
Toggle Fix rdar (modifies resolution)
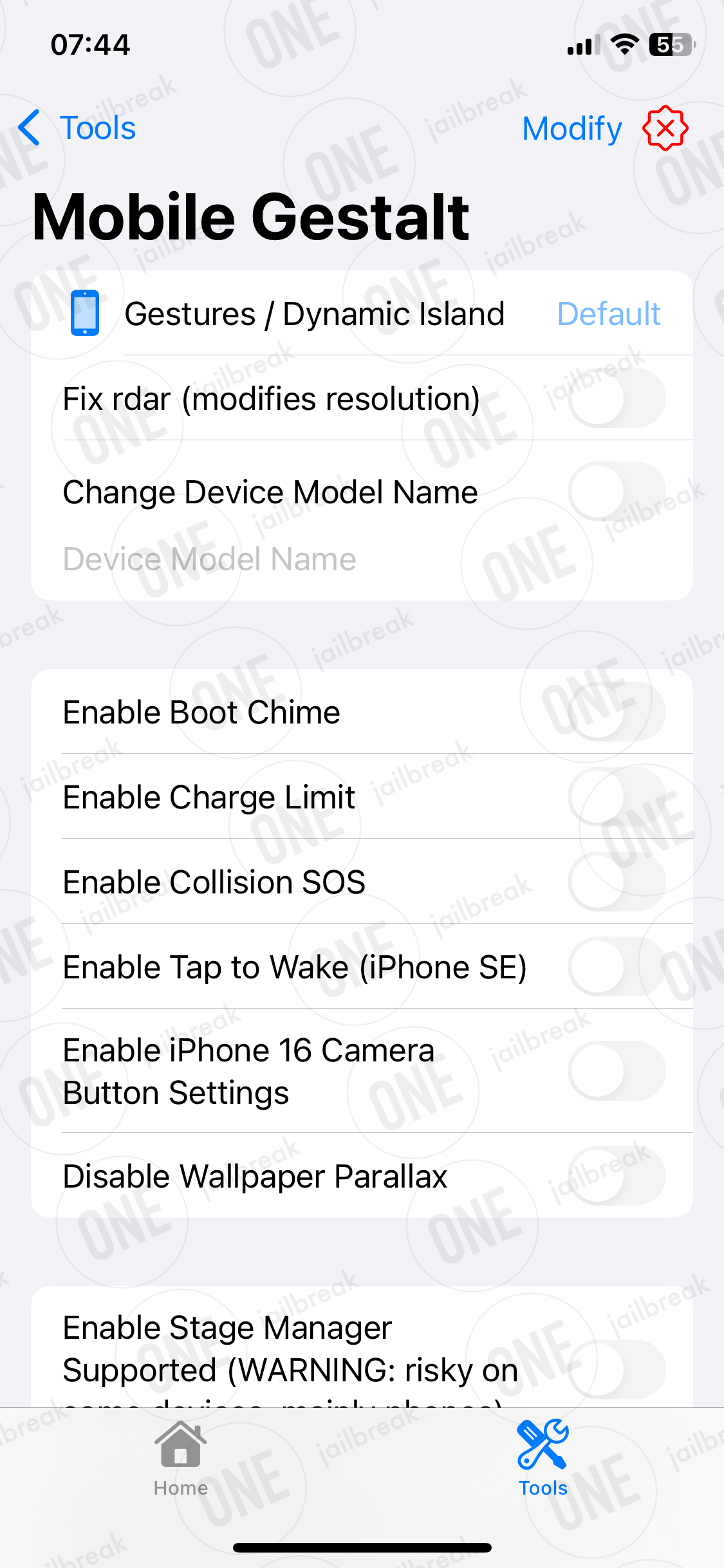[x=617, y=398]
